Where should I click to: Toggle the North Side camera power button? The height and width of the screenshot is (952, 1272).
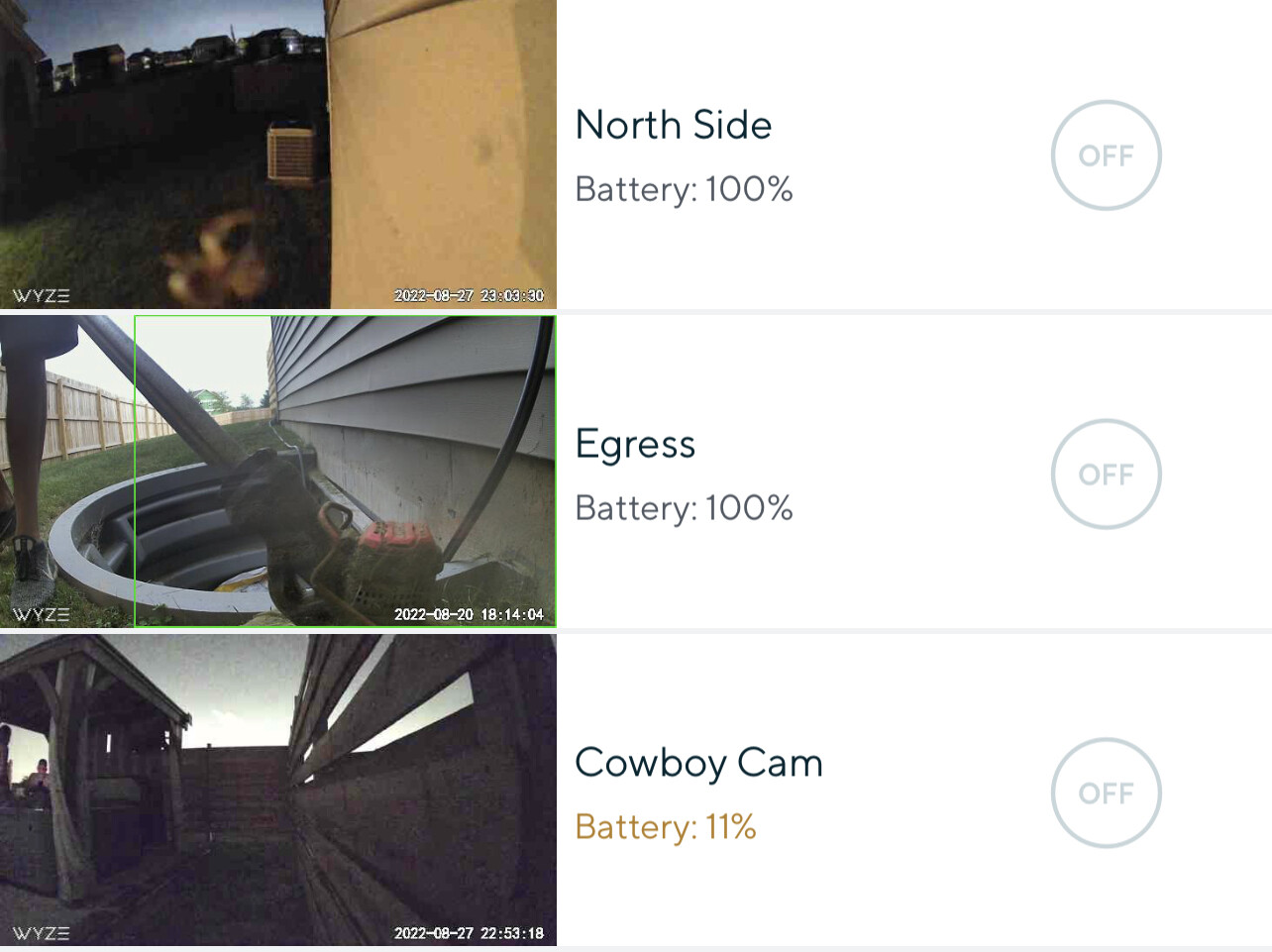1106,156
